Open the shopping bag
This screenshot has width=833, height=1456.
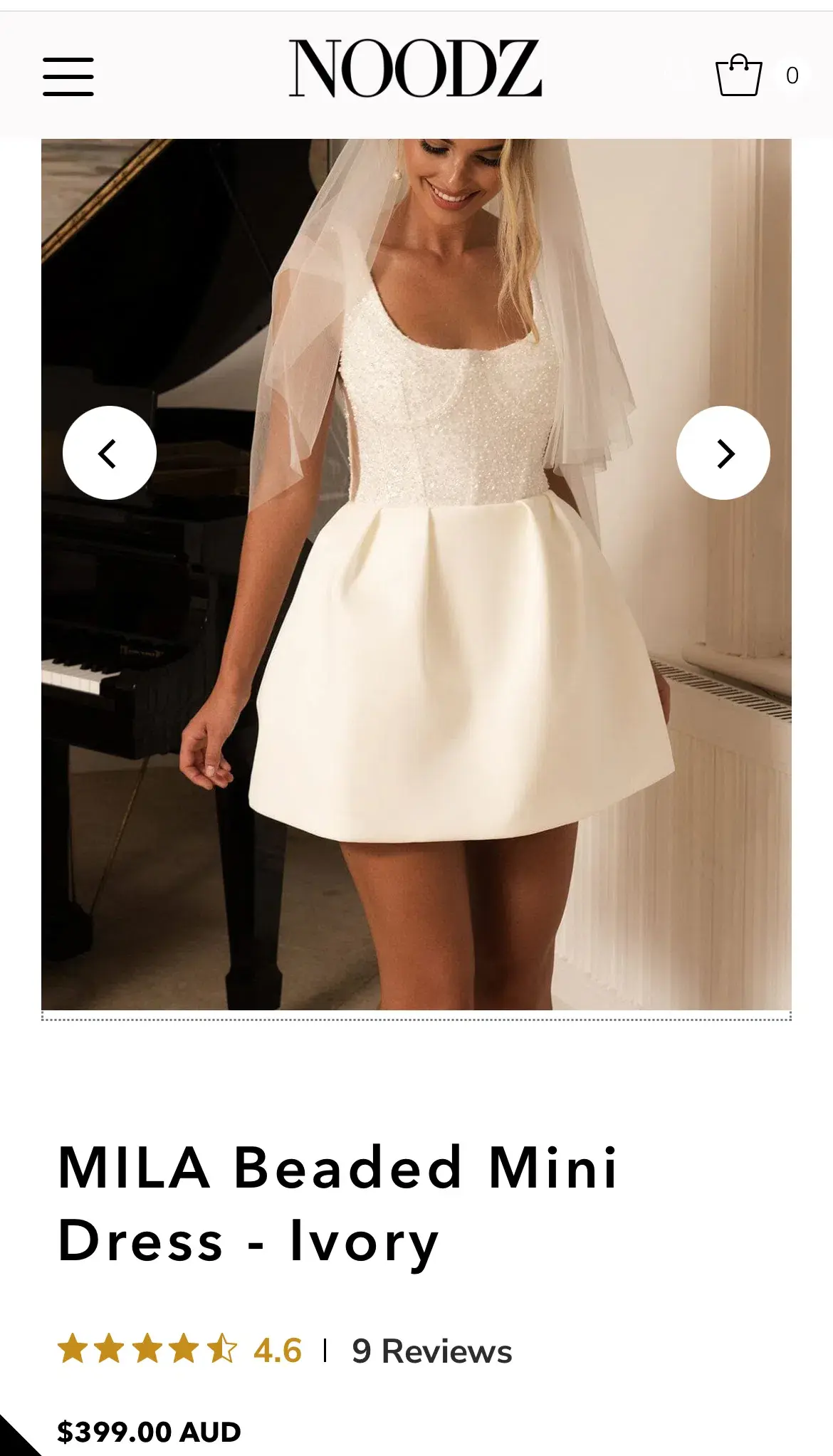point(738,75)
